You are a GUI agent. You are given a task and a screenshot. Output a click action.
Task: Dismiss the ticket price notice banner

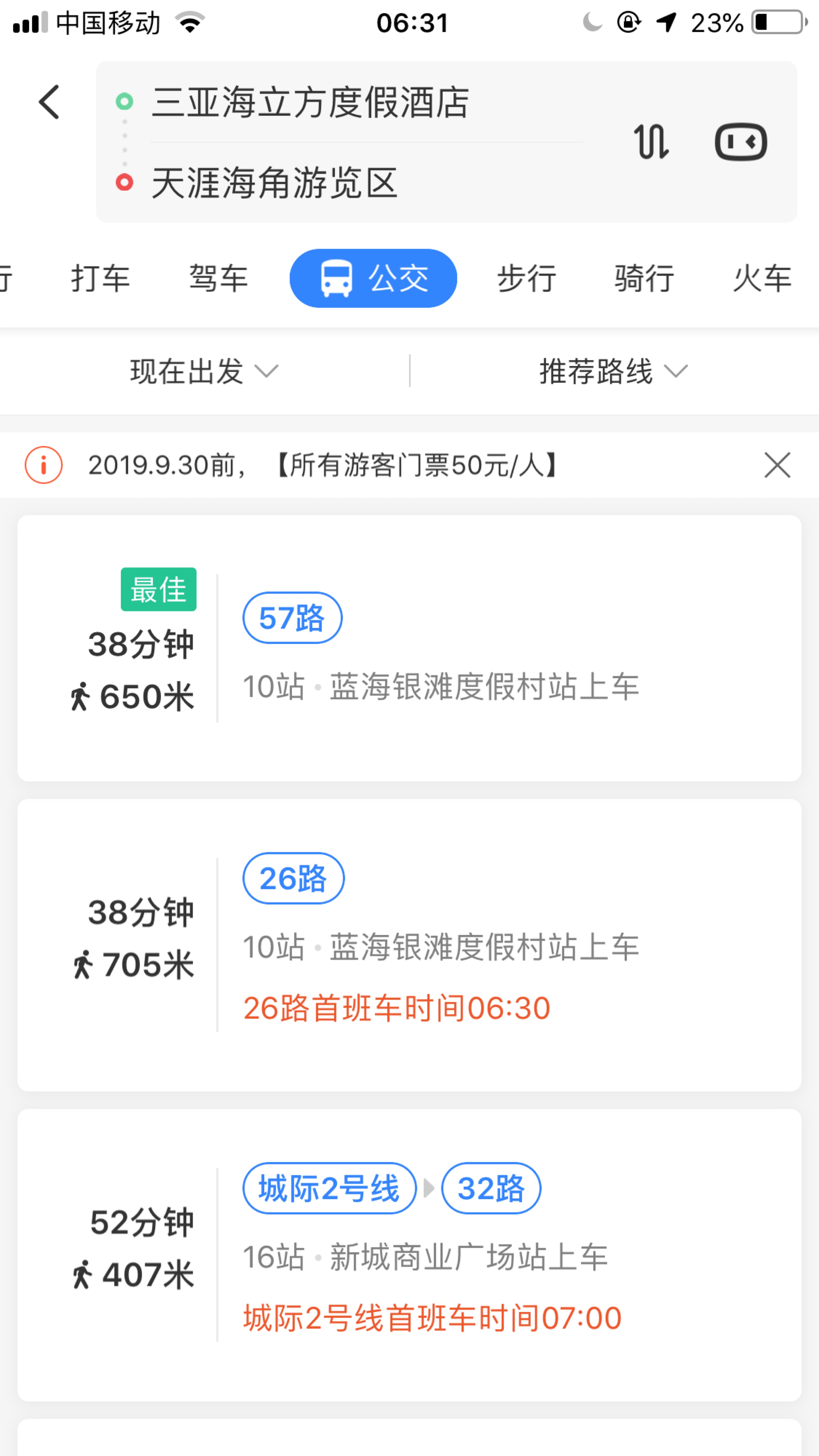[x=777, y=465]
